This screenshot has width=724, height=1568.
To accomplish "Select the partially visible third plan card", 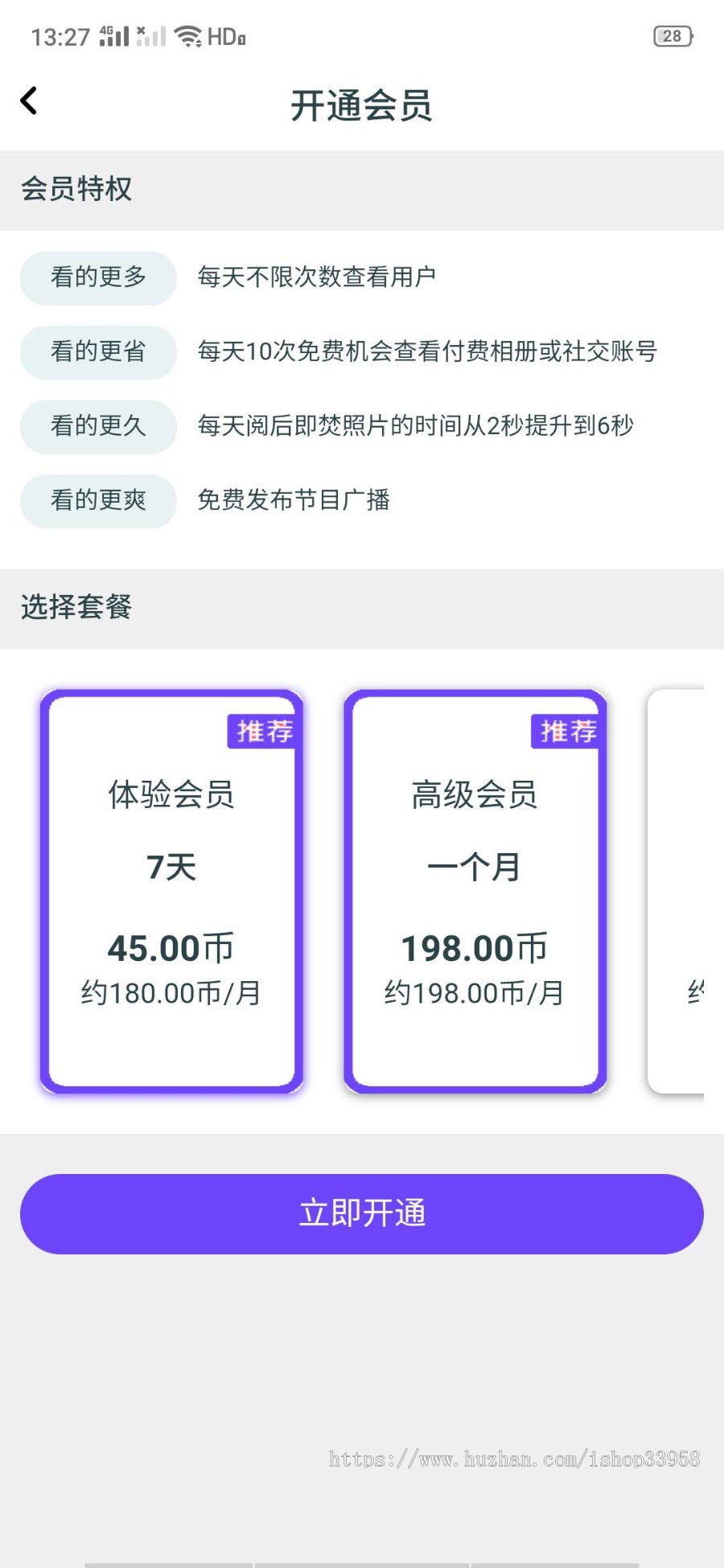I will coord(677,891).
